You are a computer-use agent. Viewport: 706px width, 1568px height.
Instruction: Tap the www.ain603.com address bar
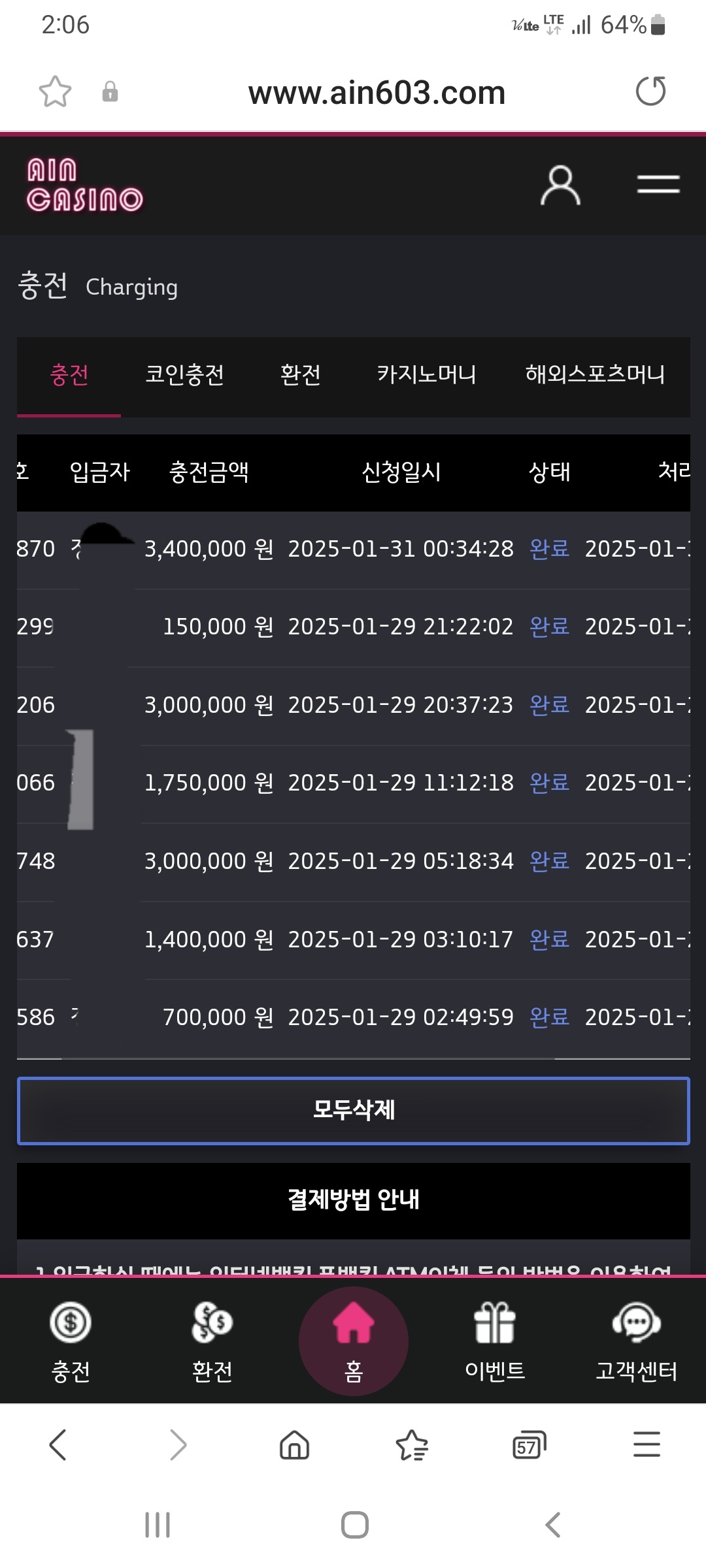tap(377, 92)
